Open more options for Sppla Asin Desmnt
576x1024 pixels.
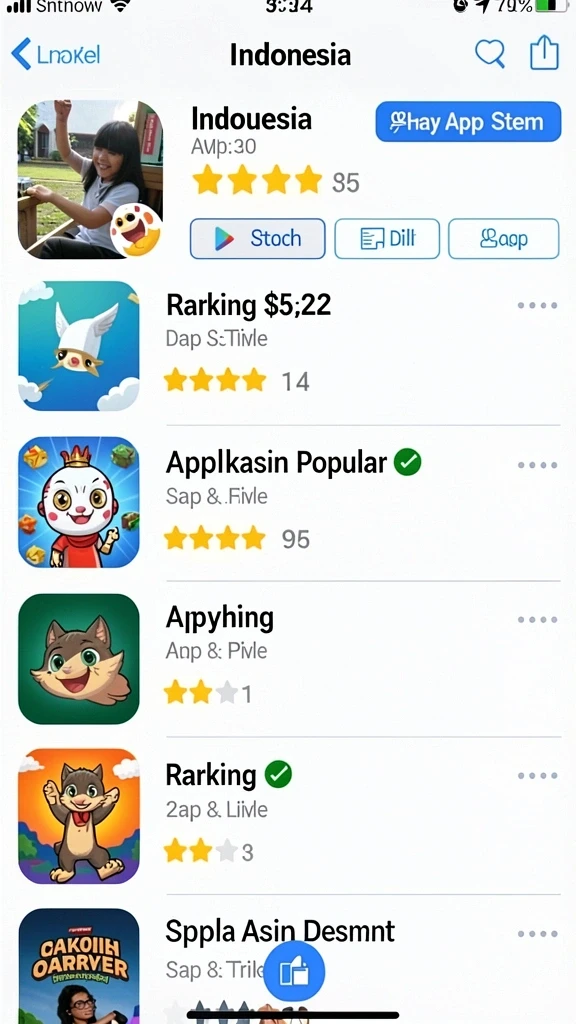pyautogui.click(x=537, y=934)
